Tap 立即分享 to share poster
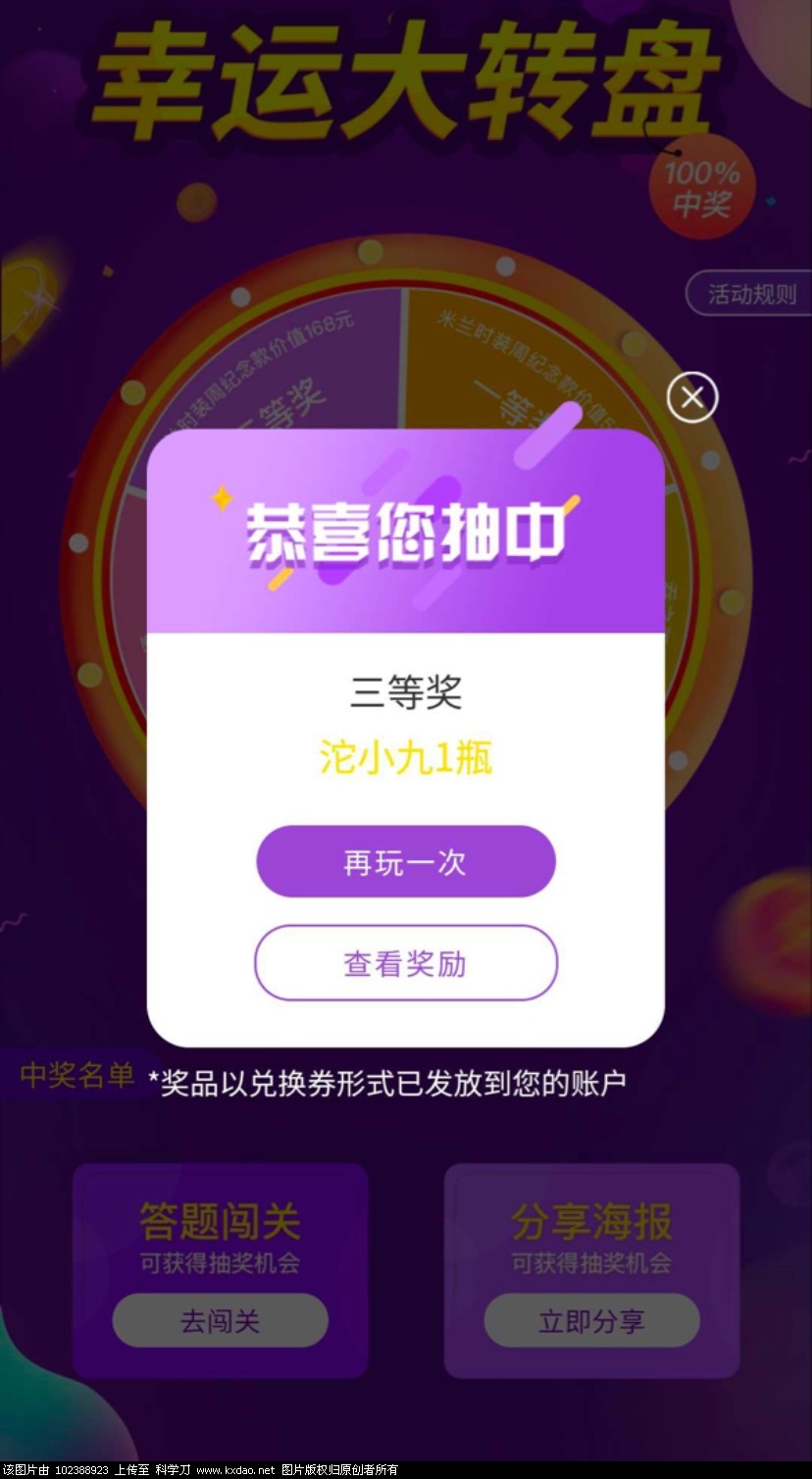This screenshot has width=812, height=1479. tap(591, 1320)
